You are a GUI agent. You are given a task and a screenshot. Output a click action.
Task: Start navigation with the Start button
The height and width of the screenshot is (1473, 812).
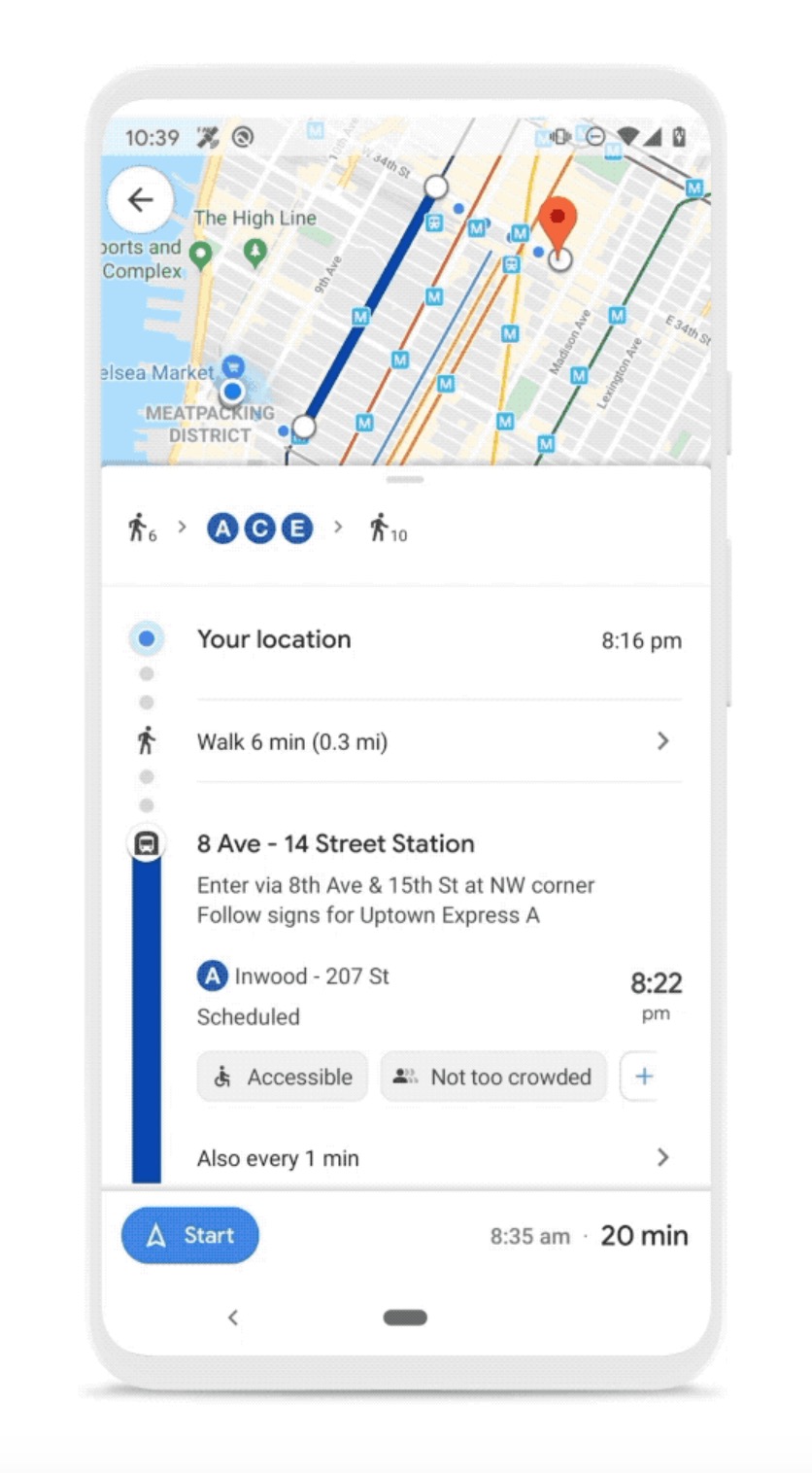tap(190, 1235)
